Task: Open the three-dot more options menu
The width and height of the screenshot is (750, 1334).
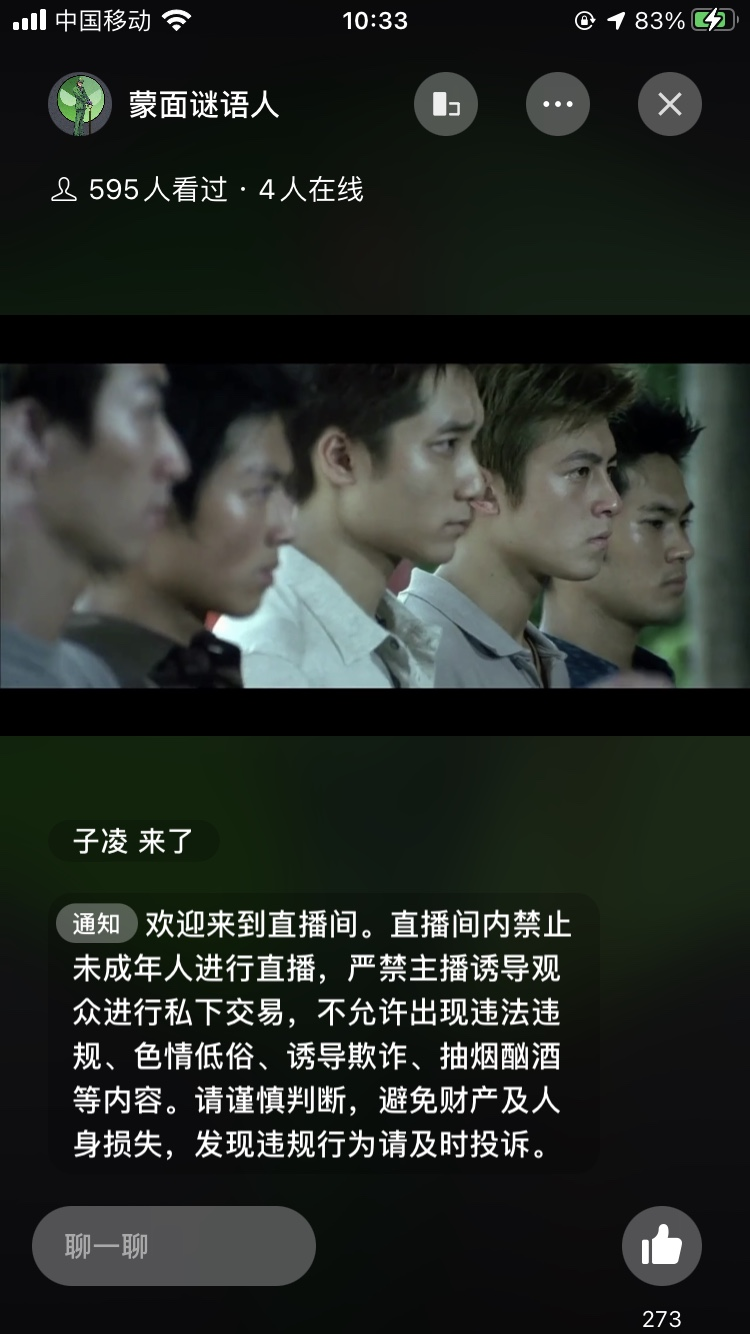Action: (x=558, y=104)
